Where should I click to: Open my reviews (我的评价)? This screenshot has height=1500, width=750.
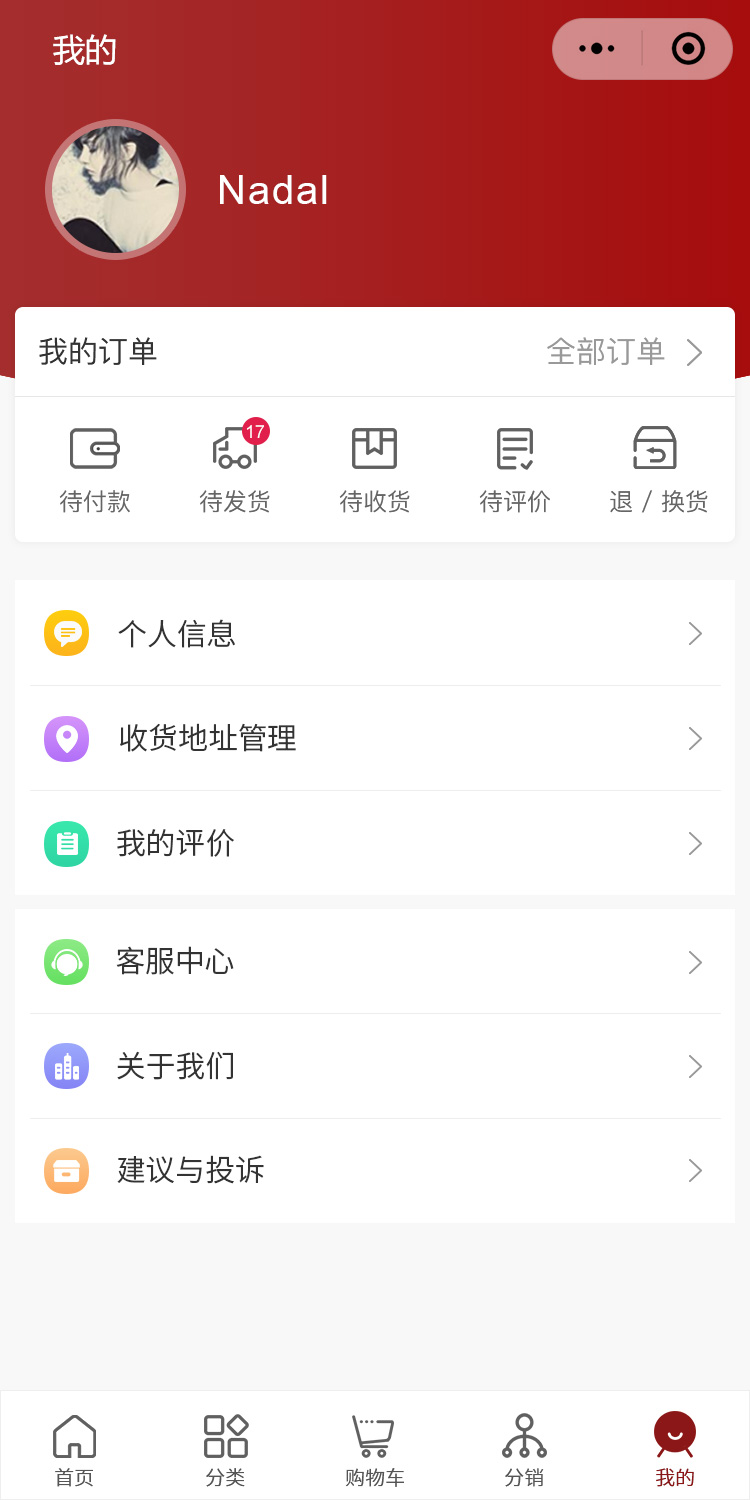pos(375,843)
